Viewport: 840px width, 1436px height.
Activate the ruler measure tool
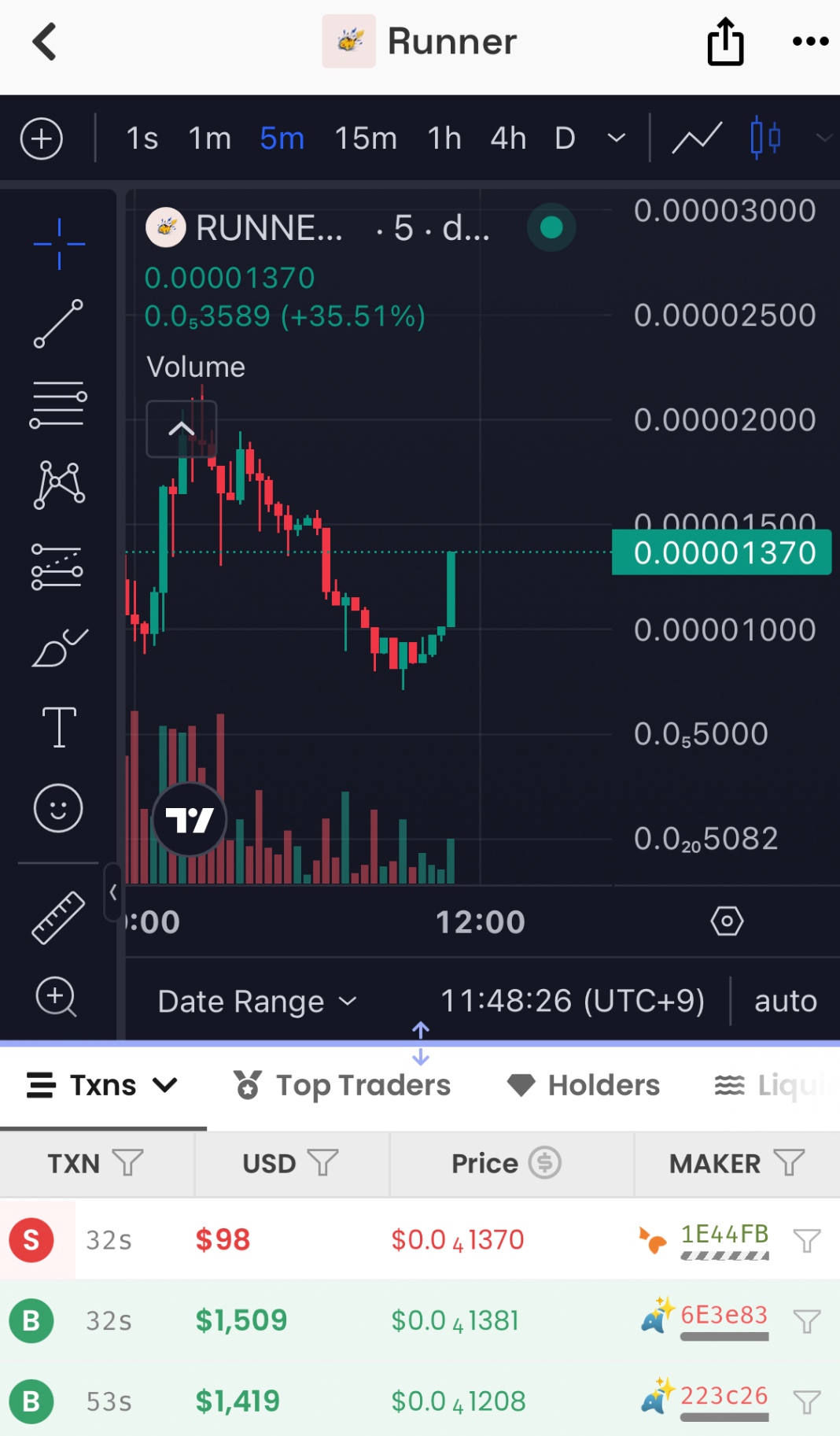pyautogui.click(x=58, y=917)
